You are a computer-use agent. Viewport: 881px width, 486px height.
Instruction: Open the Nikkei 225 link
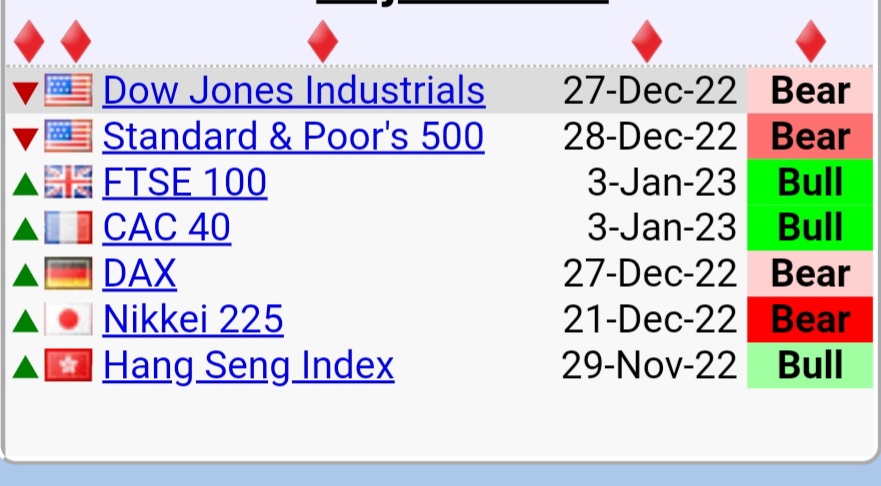point(193,320)
